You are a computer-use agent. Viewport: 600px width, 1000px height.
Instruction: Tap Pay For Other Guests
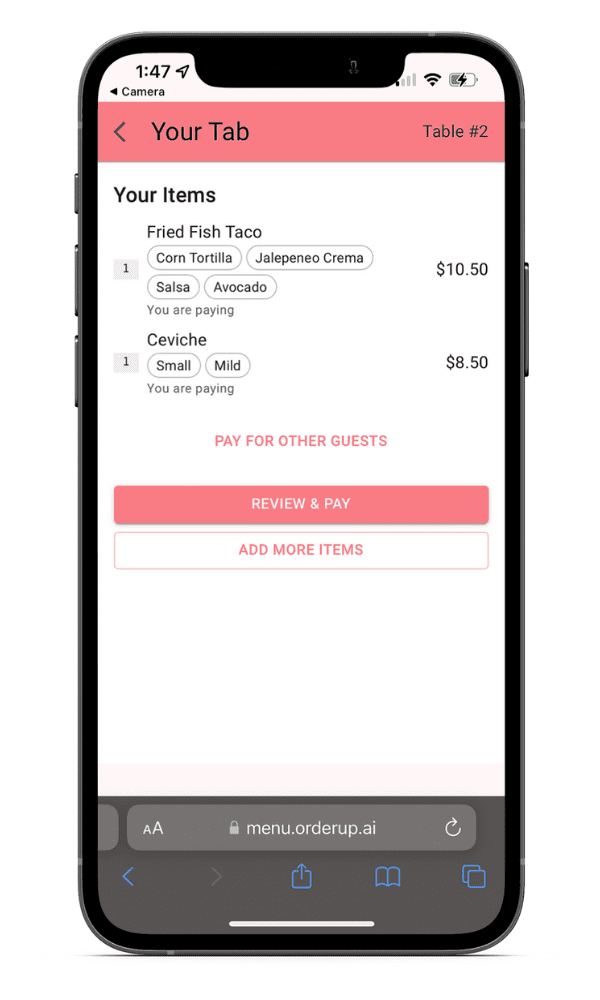(301, 441)
